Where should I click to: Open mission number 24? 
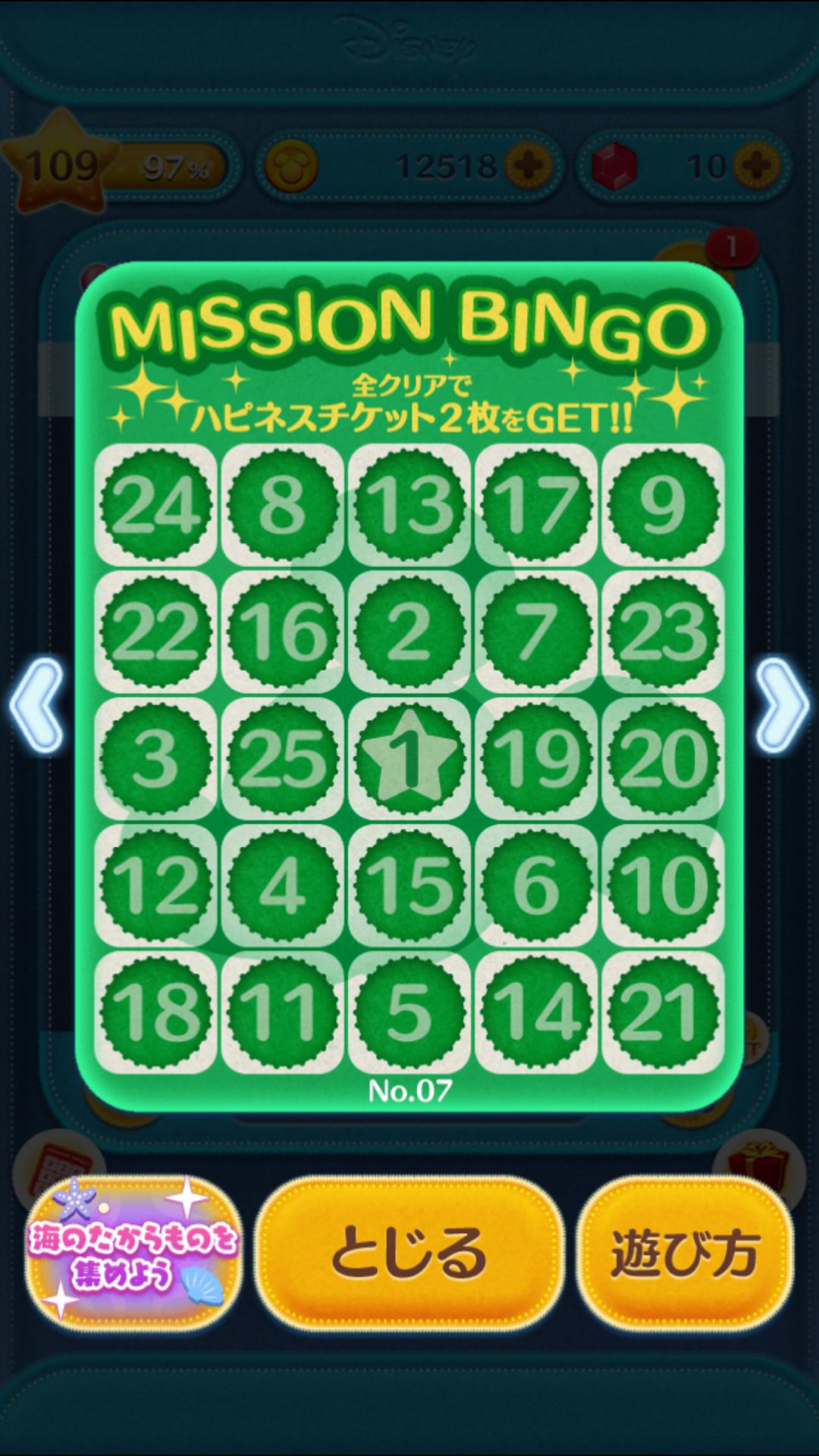155,505
